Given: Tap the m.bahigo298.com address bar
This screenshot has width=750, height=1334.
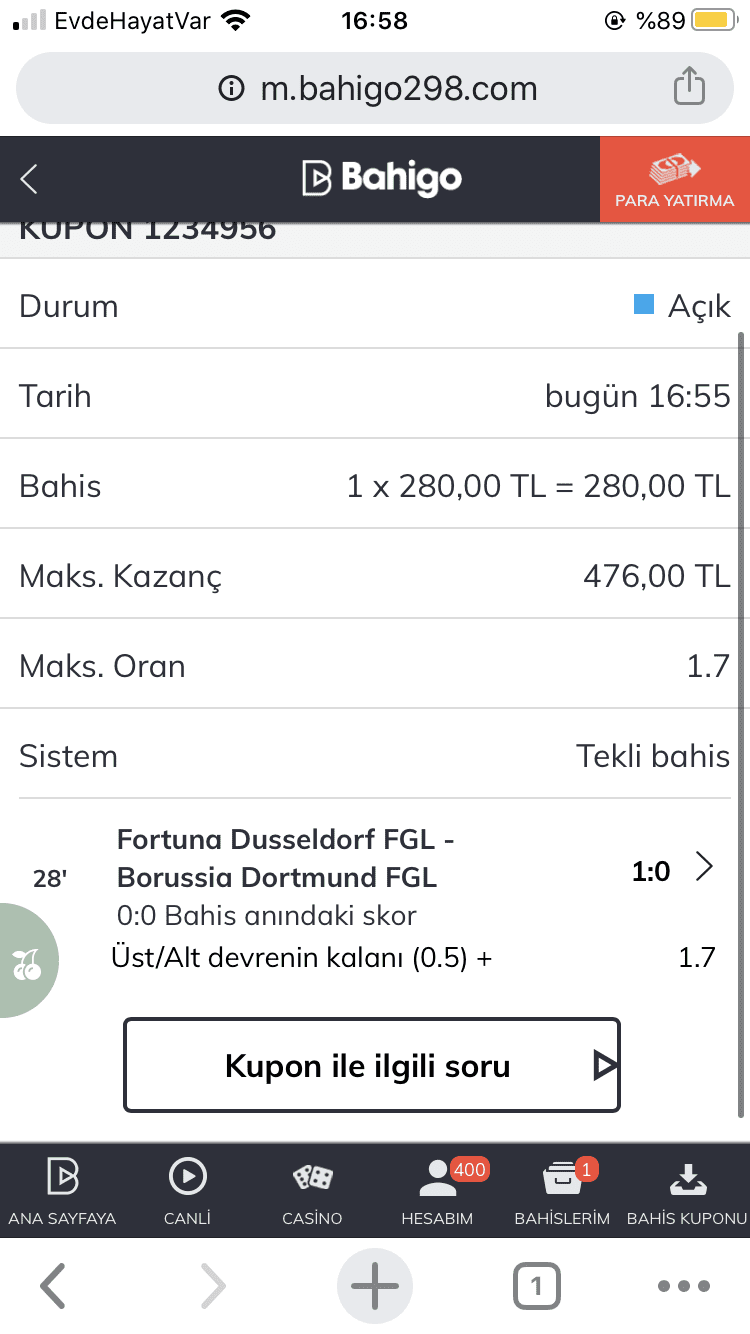Looking at the screenshot, I should click(375, 88).
